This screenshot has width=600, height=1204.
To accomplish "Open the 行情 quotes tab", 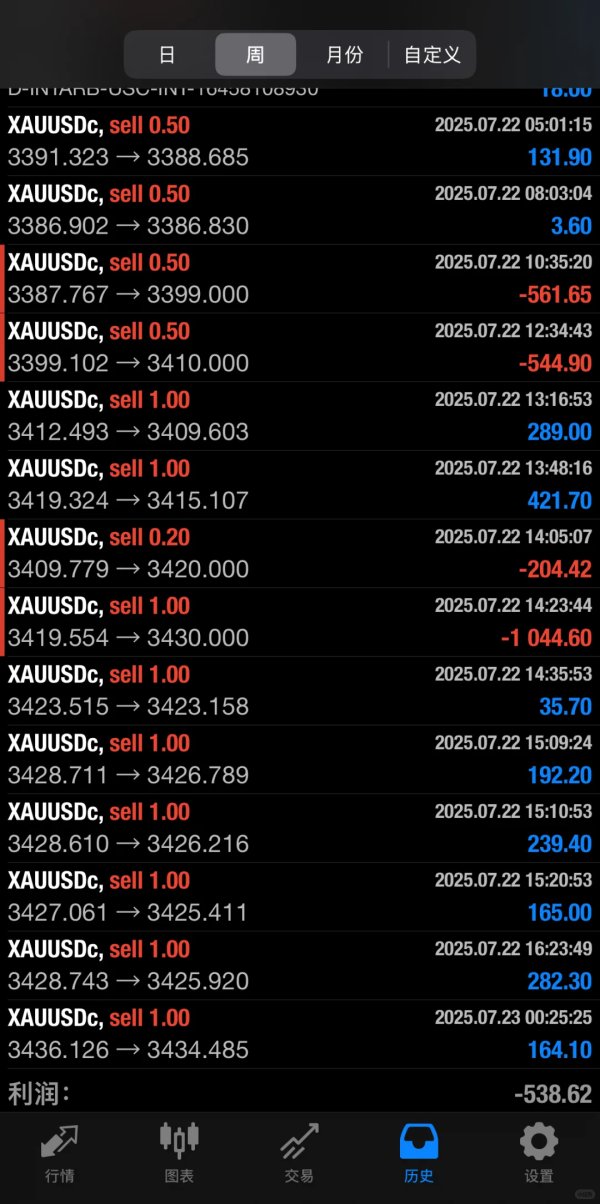I will (60, 1153).
